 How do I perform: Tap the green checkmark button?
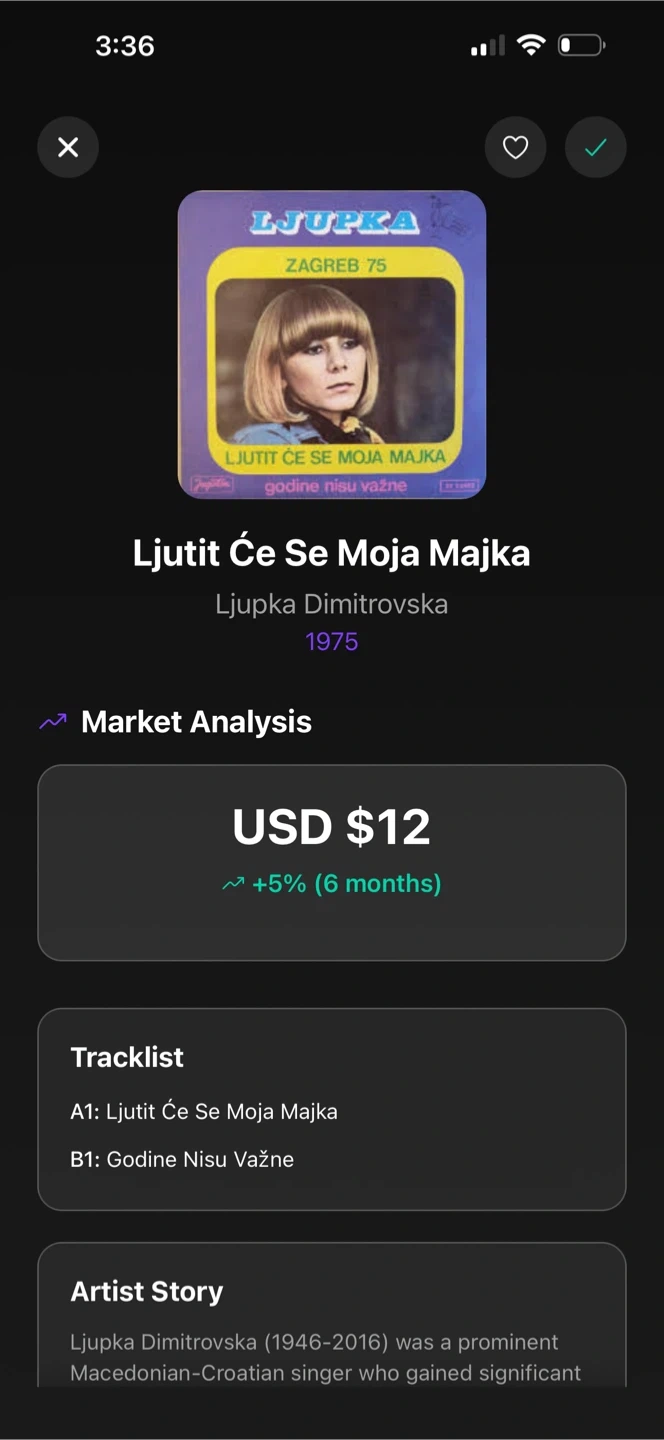tap(596, 148)
